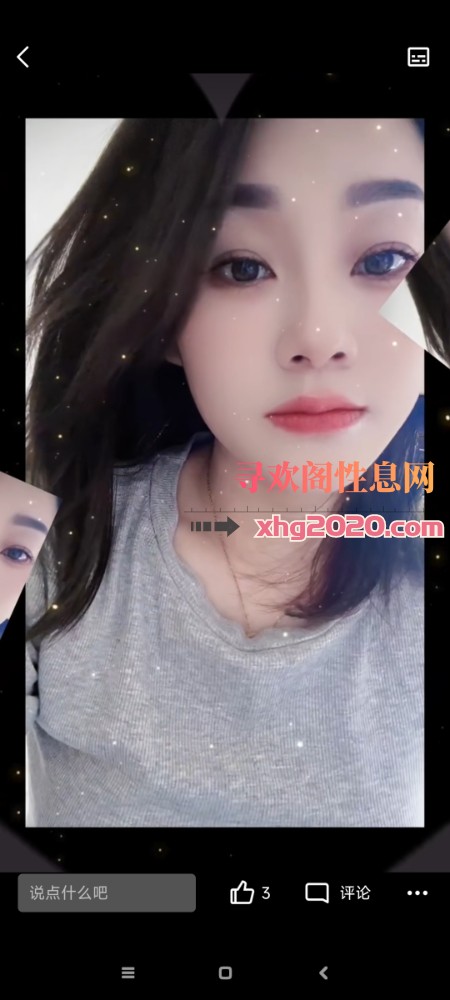Open the 评论 comments section
Viewport: 450px width, 1000px height.
[338, 893]
